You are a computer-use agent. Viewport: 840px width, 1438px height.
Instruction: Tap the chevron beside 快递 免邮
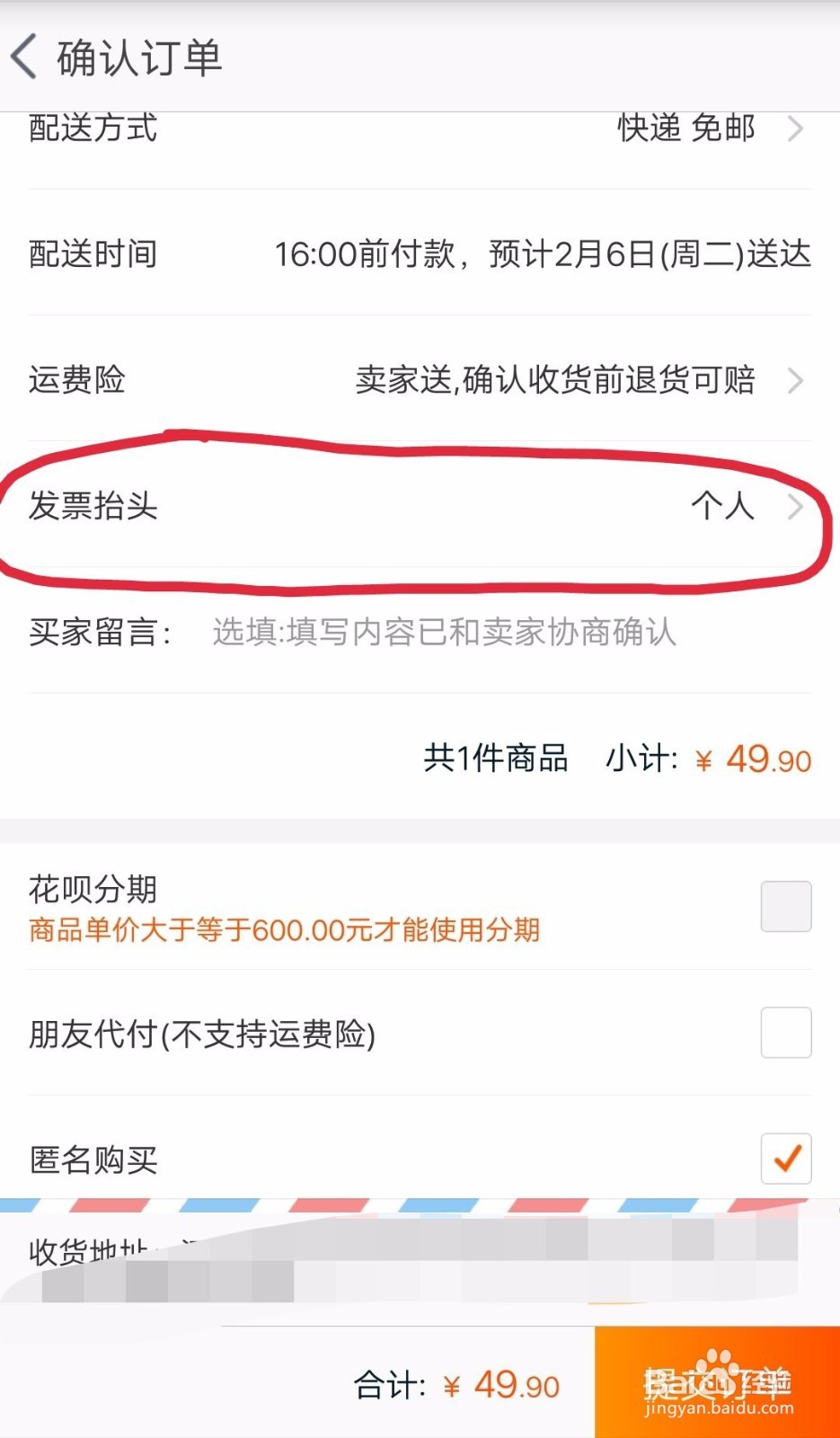(x=796, y=129)
